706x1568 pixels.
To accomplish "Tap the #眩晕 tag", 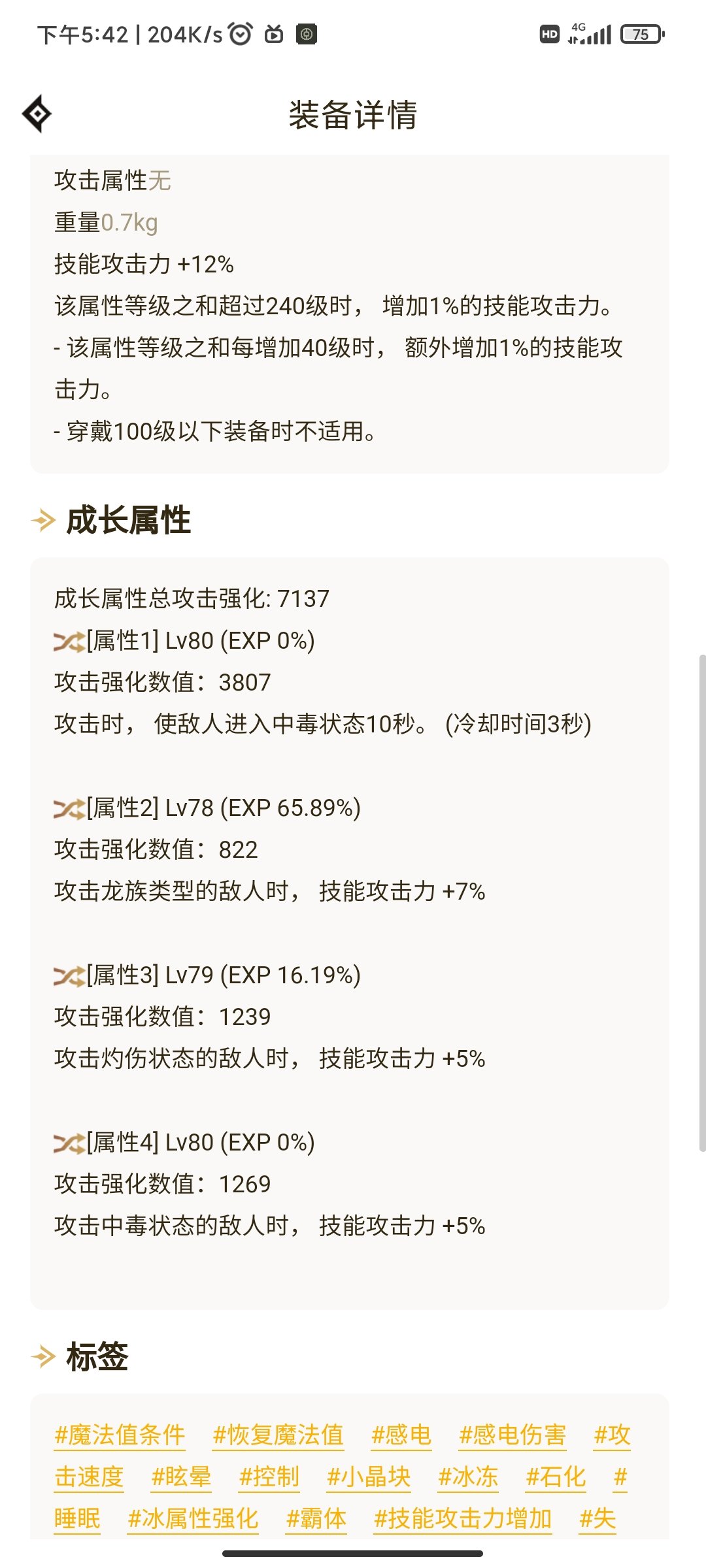I will point(181,1477).
